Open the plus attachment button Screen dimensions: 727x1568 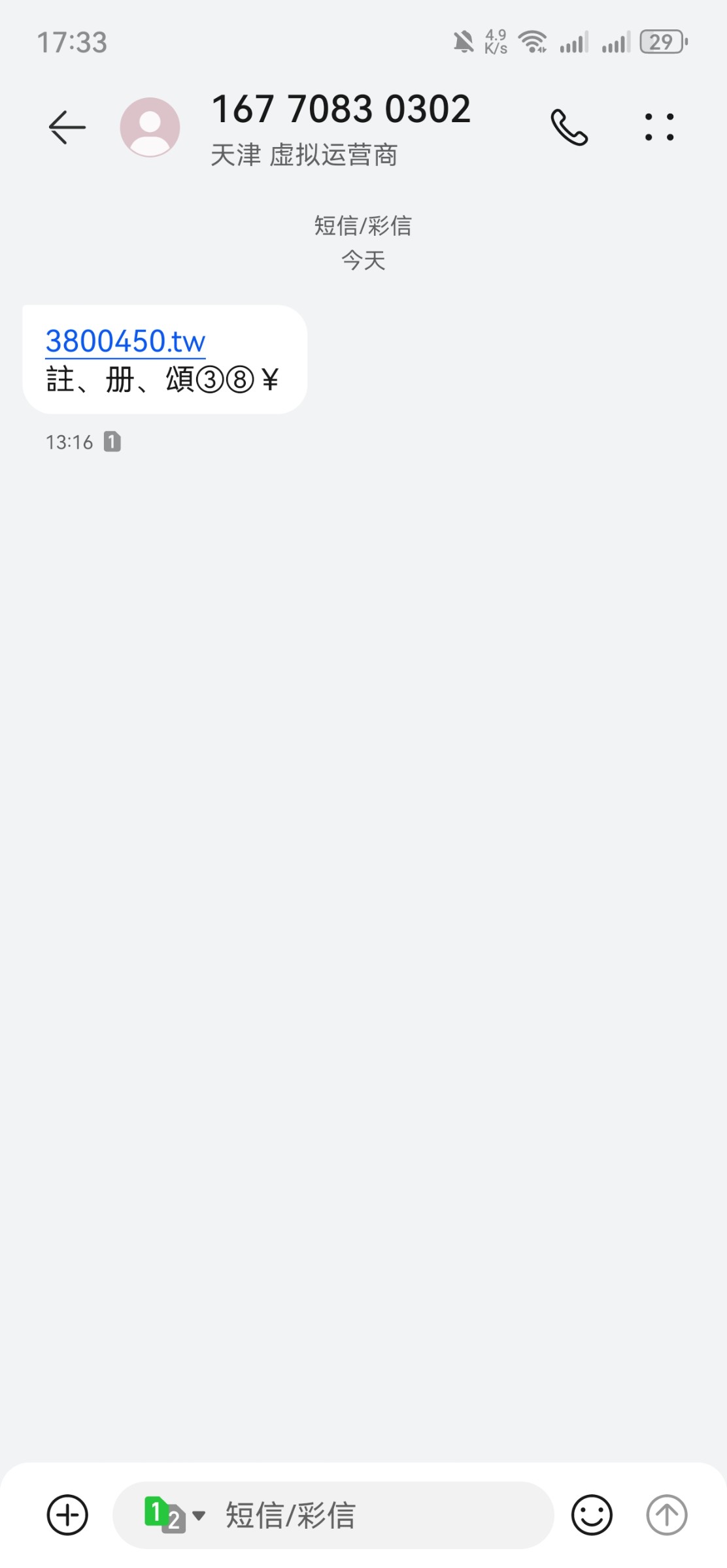click(67, 1514)
